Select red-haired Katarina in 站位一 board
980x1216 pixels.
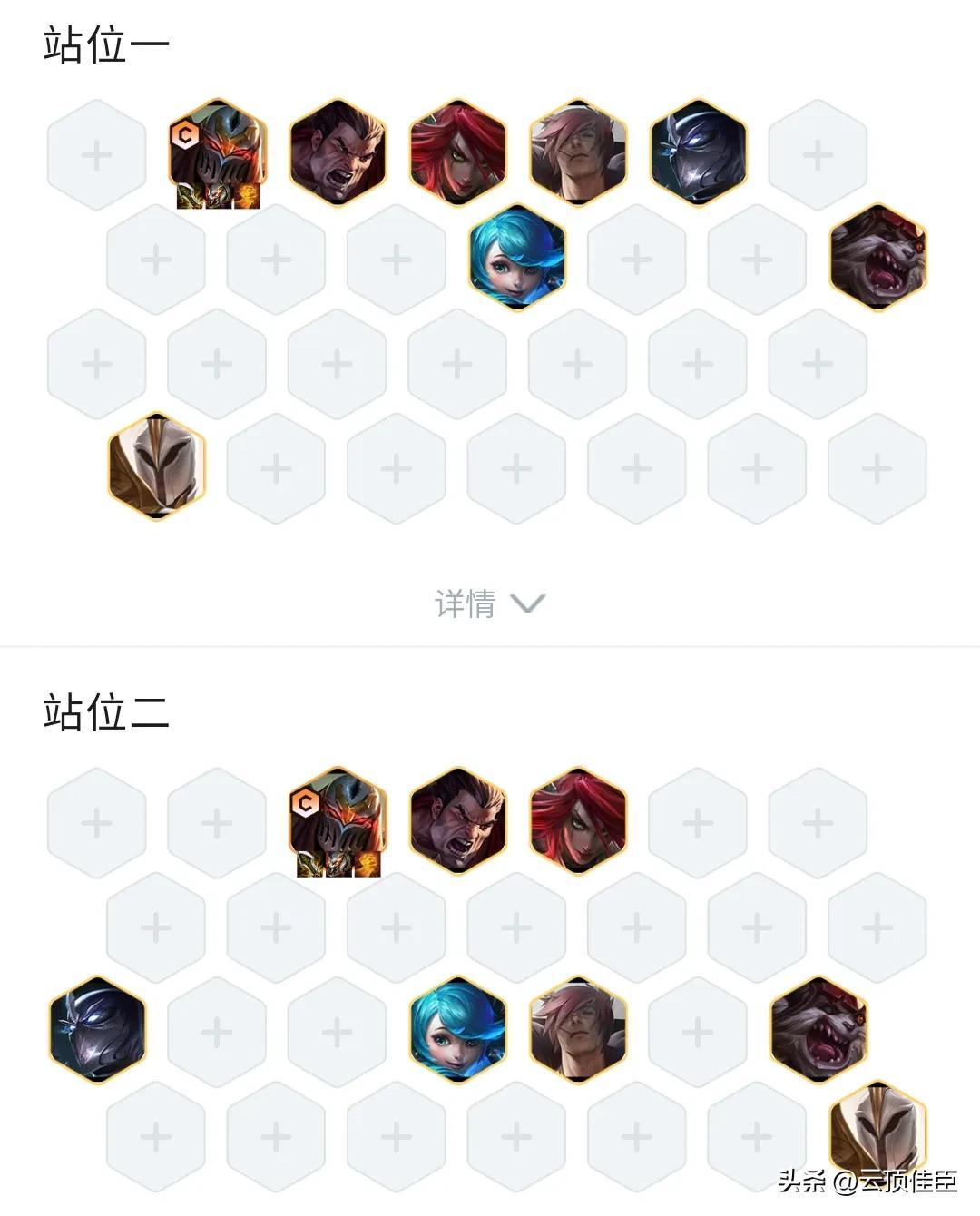[457, 152]
